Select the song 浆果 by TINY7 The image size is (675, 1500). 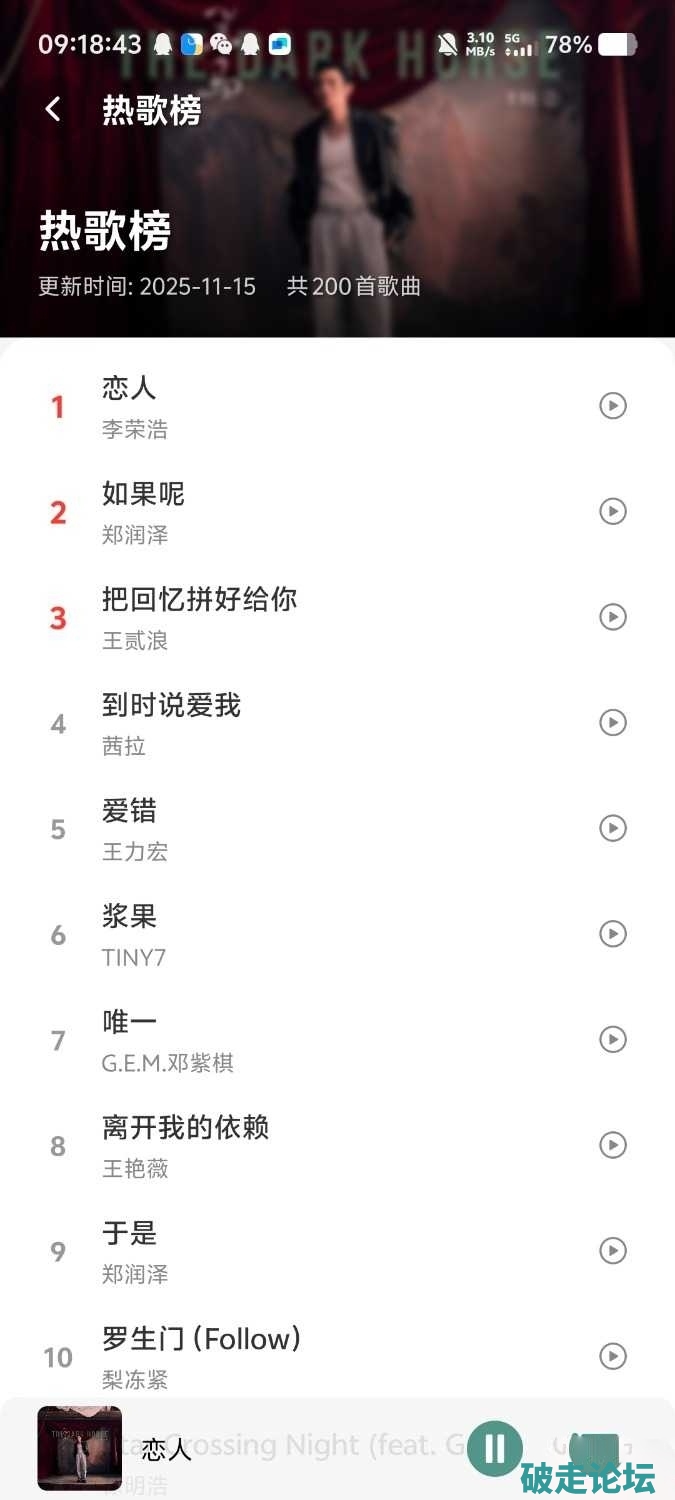point(300,935)
